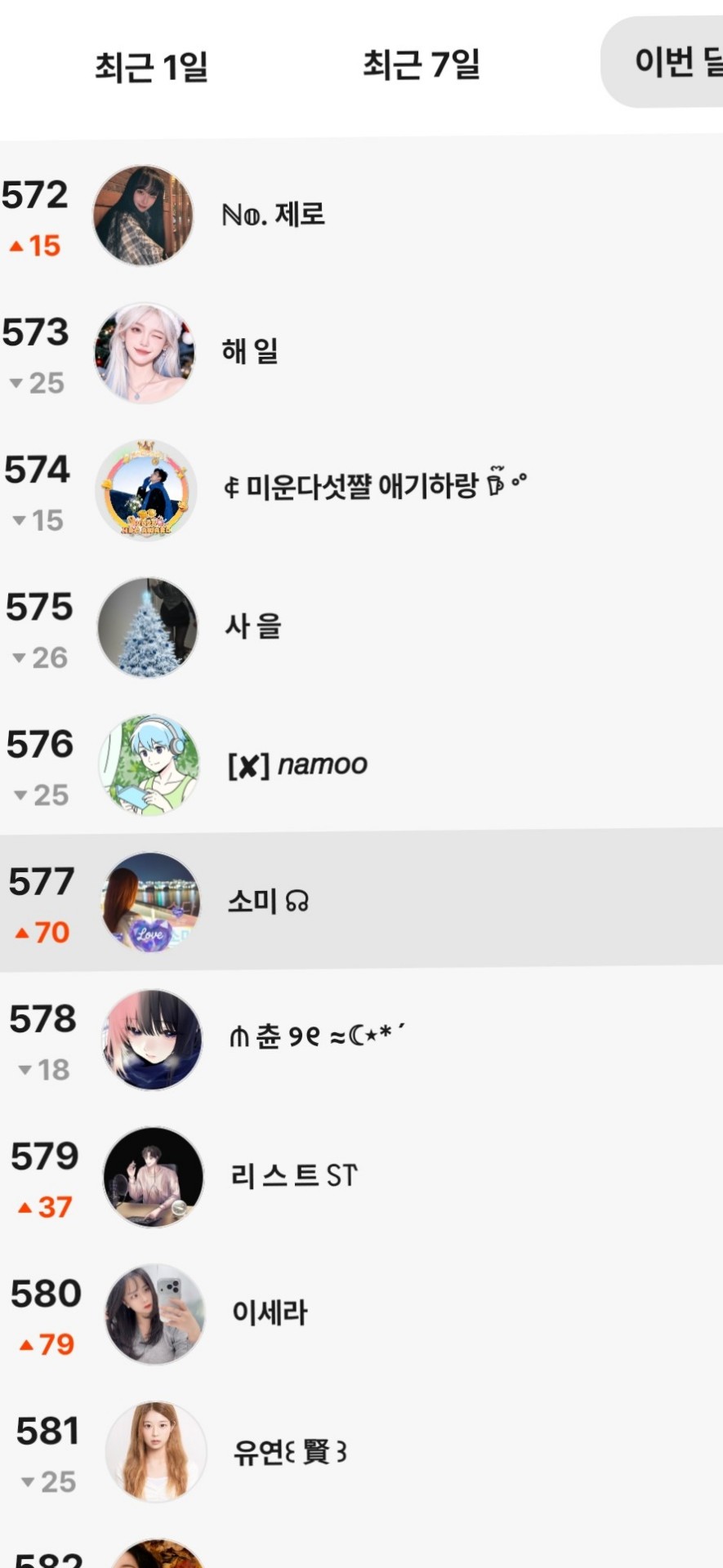Switch to the 최근 1일 tab
This screenshot has width=723, height=1568.
pos(151,66)
